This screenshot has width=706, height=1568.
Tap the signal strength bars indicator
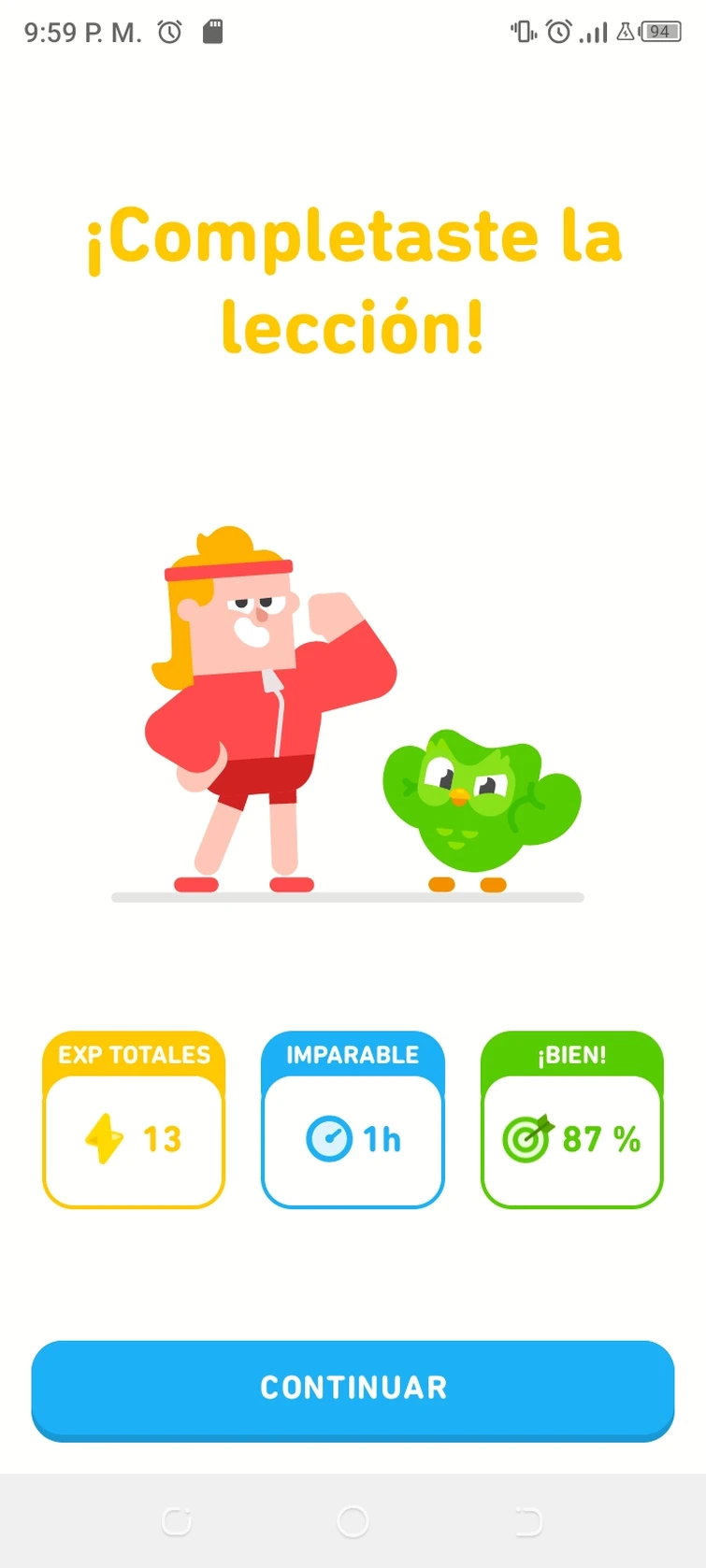pos(593,31)
